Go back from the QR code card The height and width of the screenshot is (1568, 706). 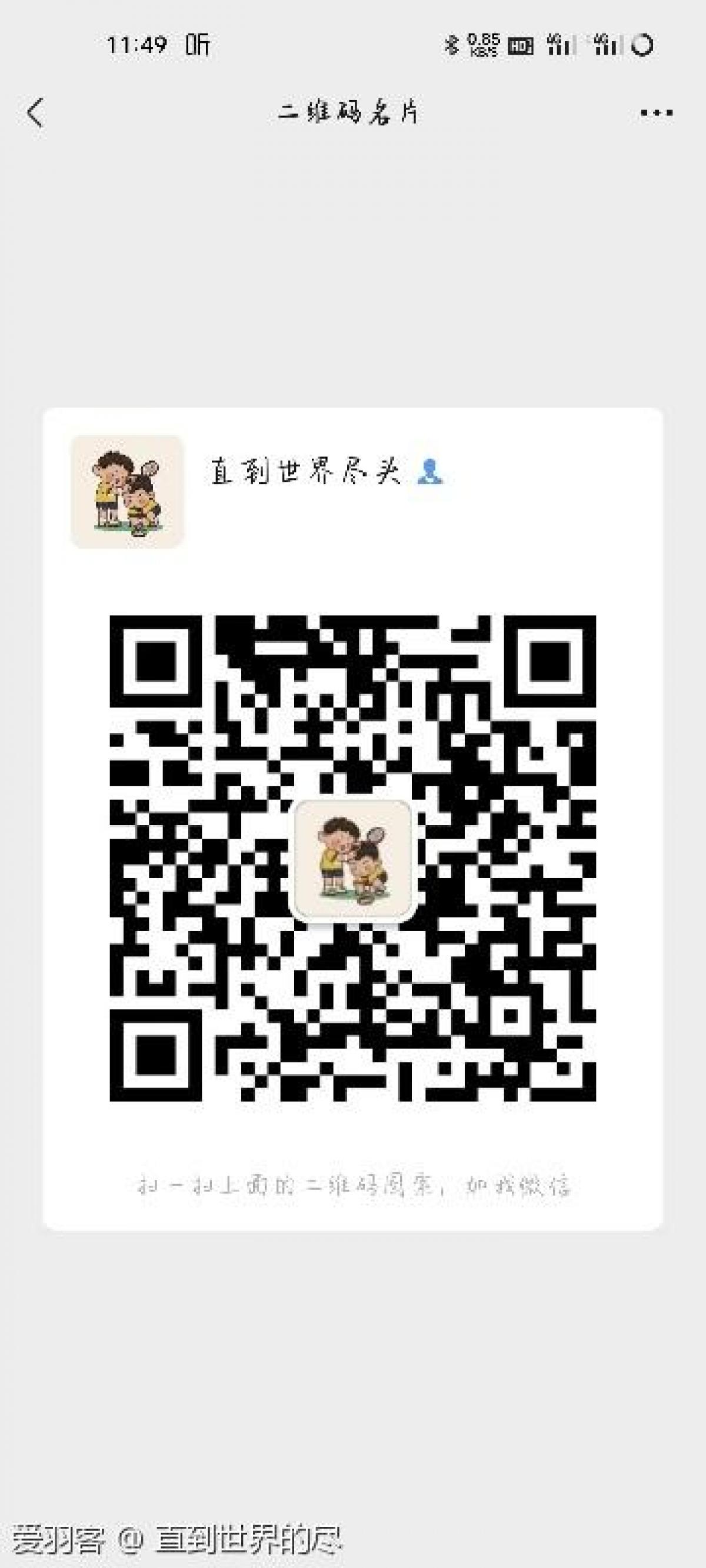click(x=36, y=113)
